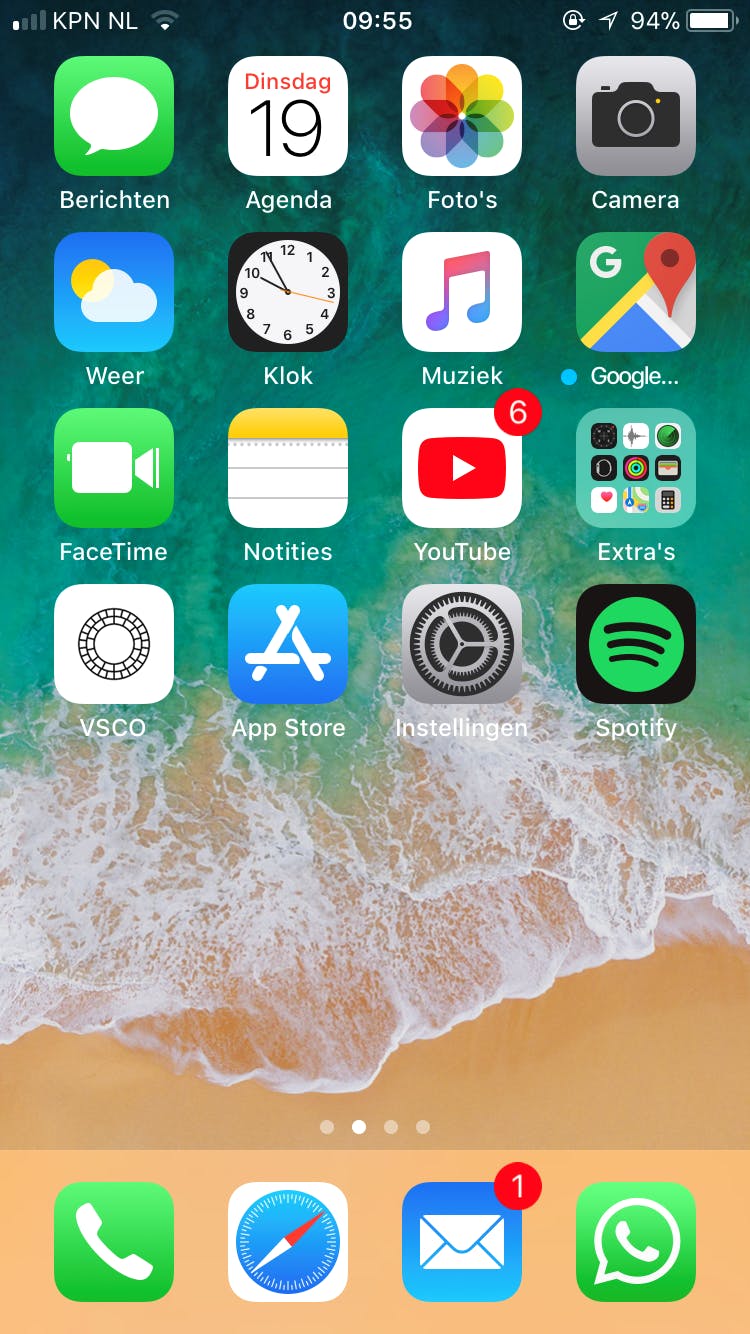The width and height of the screenshot is (750, 1334).
Task: Open the App Store
Action: [288, 644]
